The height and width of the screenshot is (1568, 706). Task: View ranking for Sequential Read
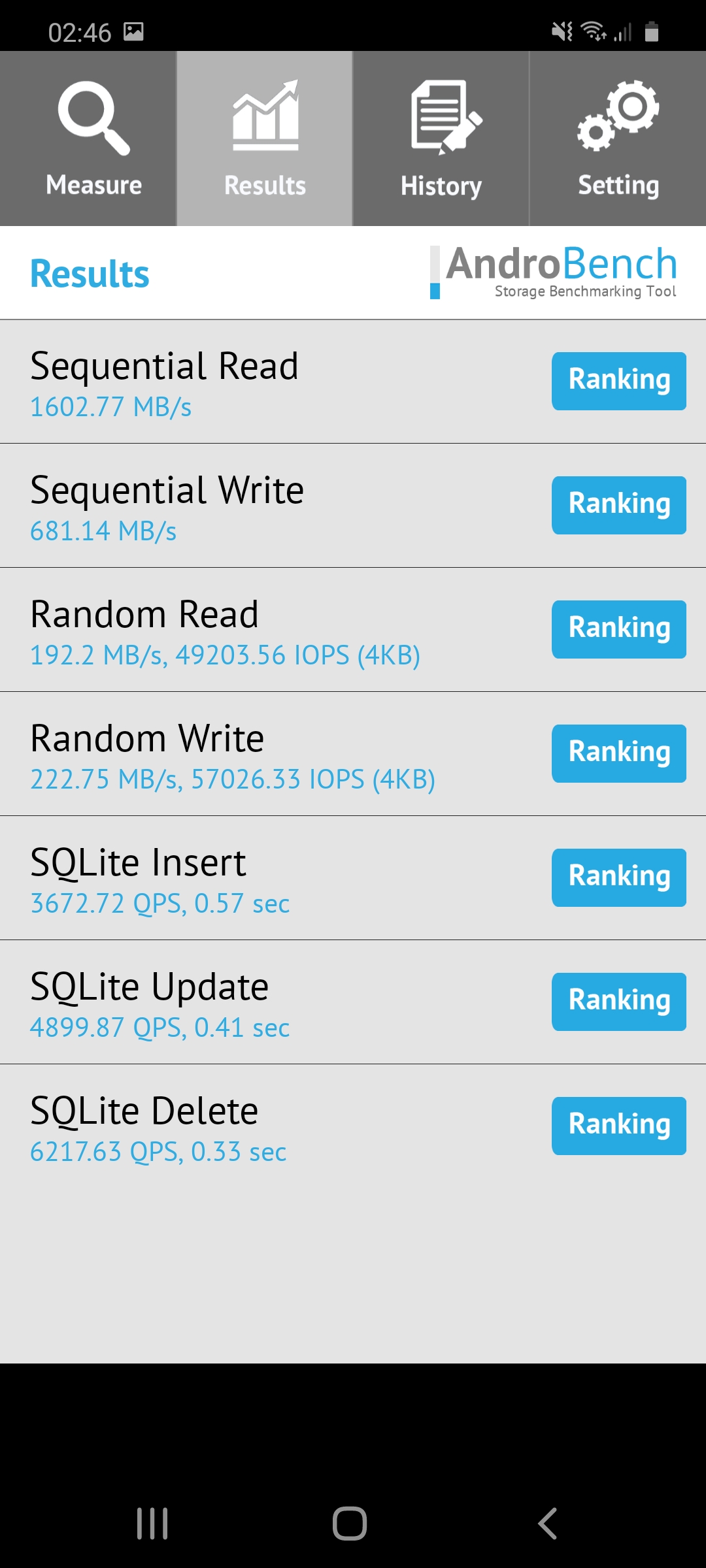pyautogui.click(x=618, y=381)
